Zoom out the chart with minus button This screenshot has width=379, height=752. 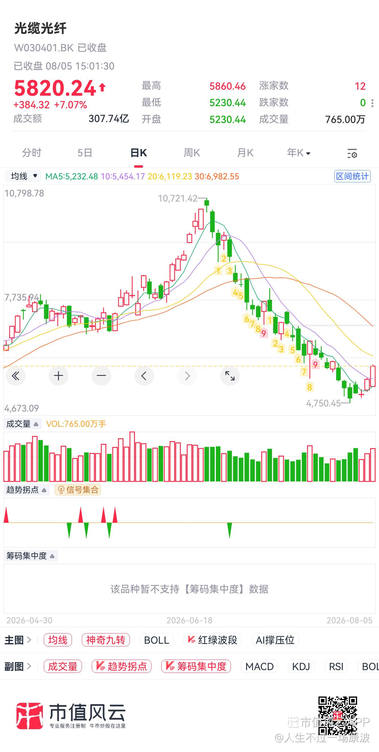pyautogui.click(x=101, y=376)
